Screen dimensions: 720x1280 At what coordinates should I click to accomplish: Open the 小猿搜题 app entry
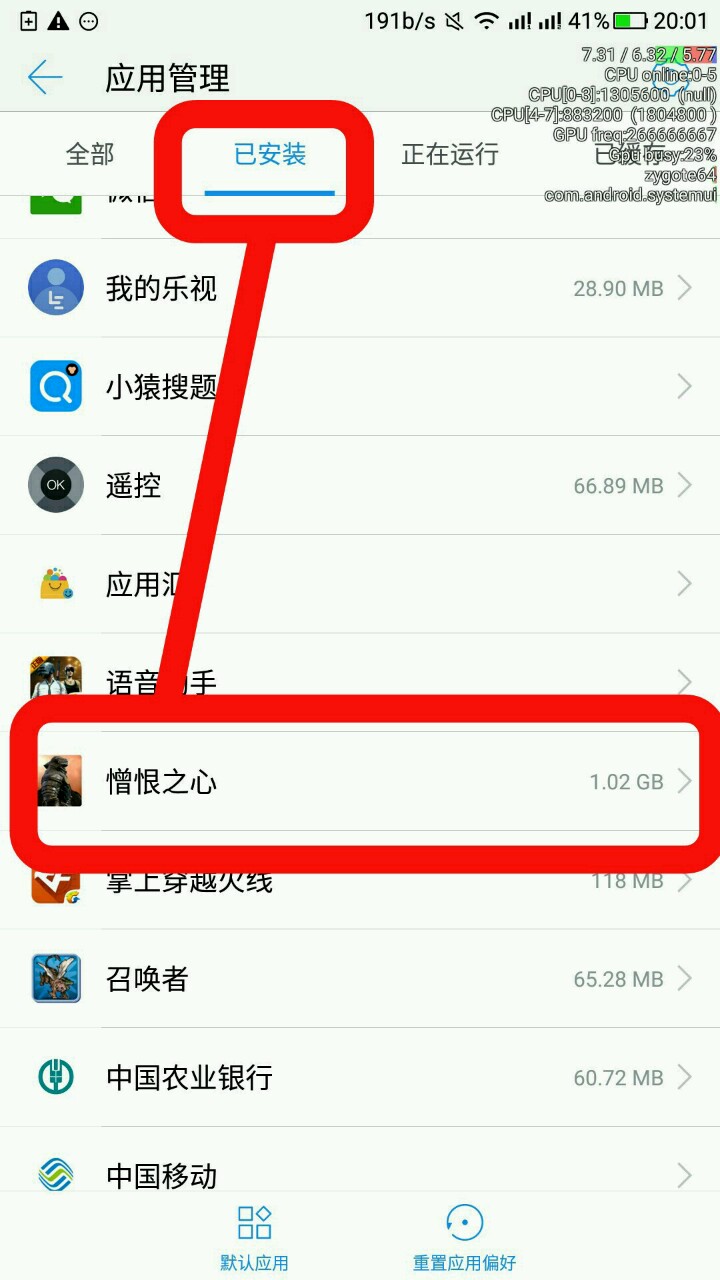tap(360, 387)
